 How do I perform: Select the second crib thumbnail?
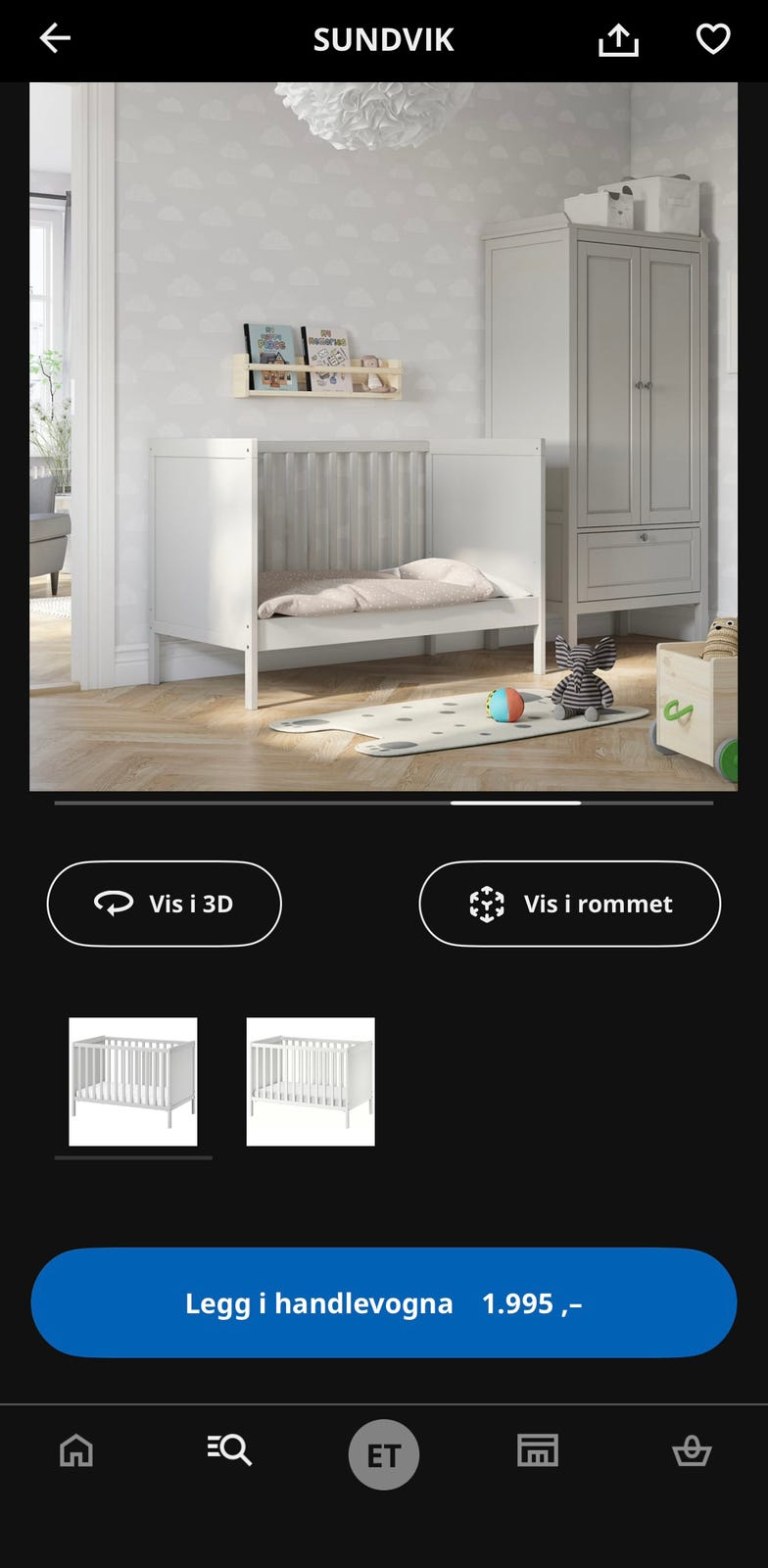coord(311,1083)
